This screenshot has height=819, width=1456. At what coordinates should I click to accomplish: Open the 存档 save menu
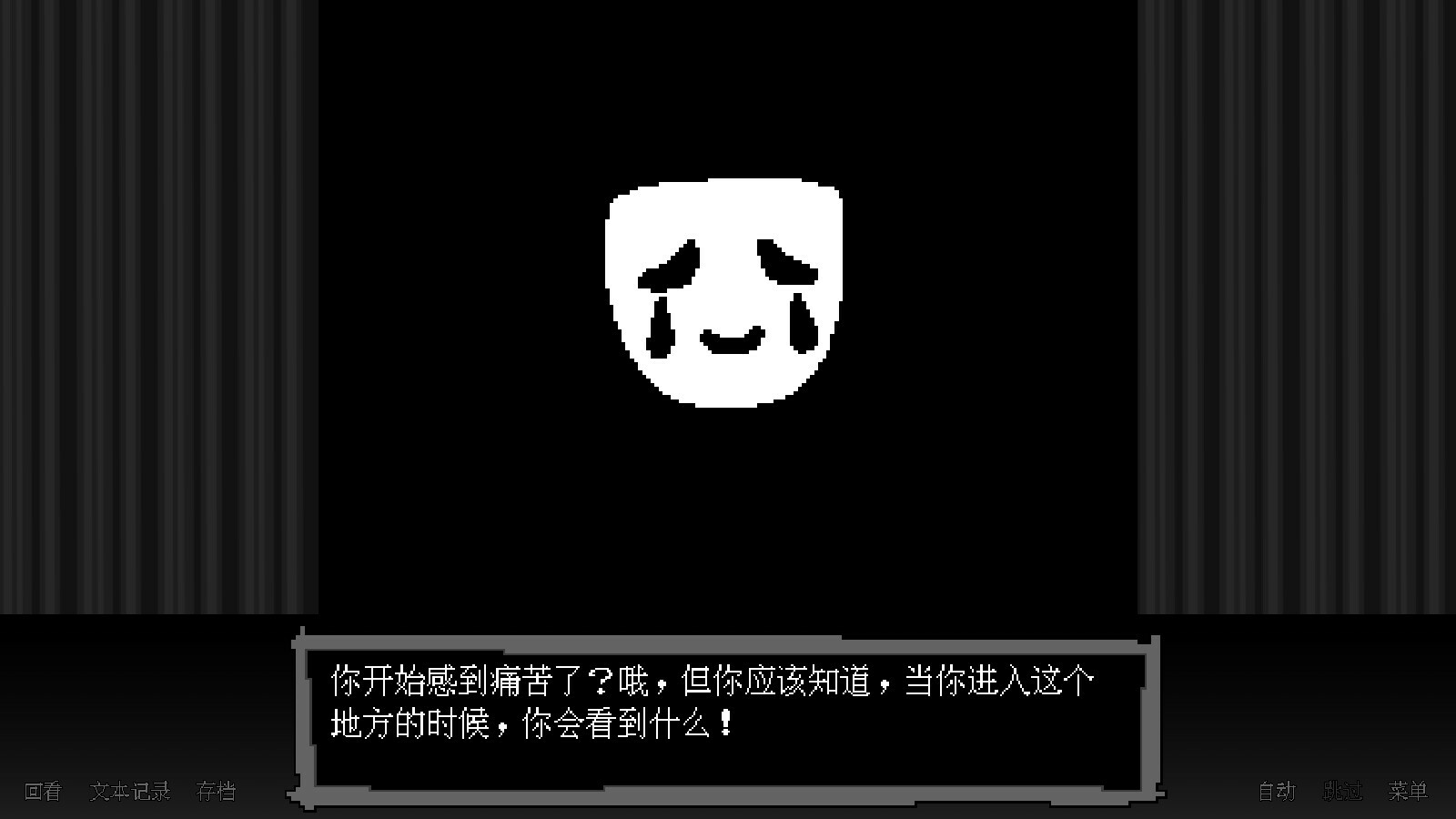(x=217, y=792)
